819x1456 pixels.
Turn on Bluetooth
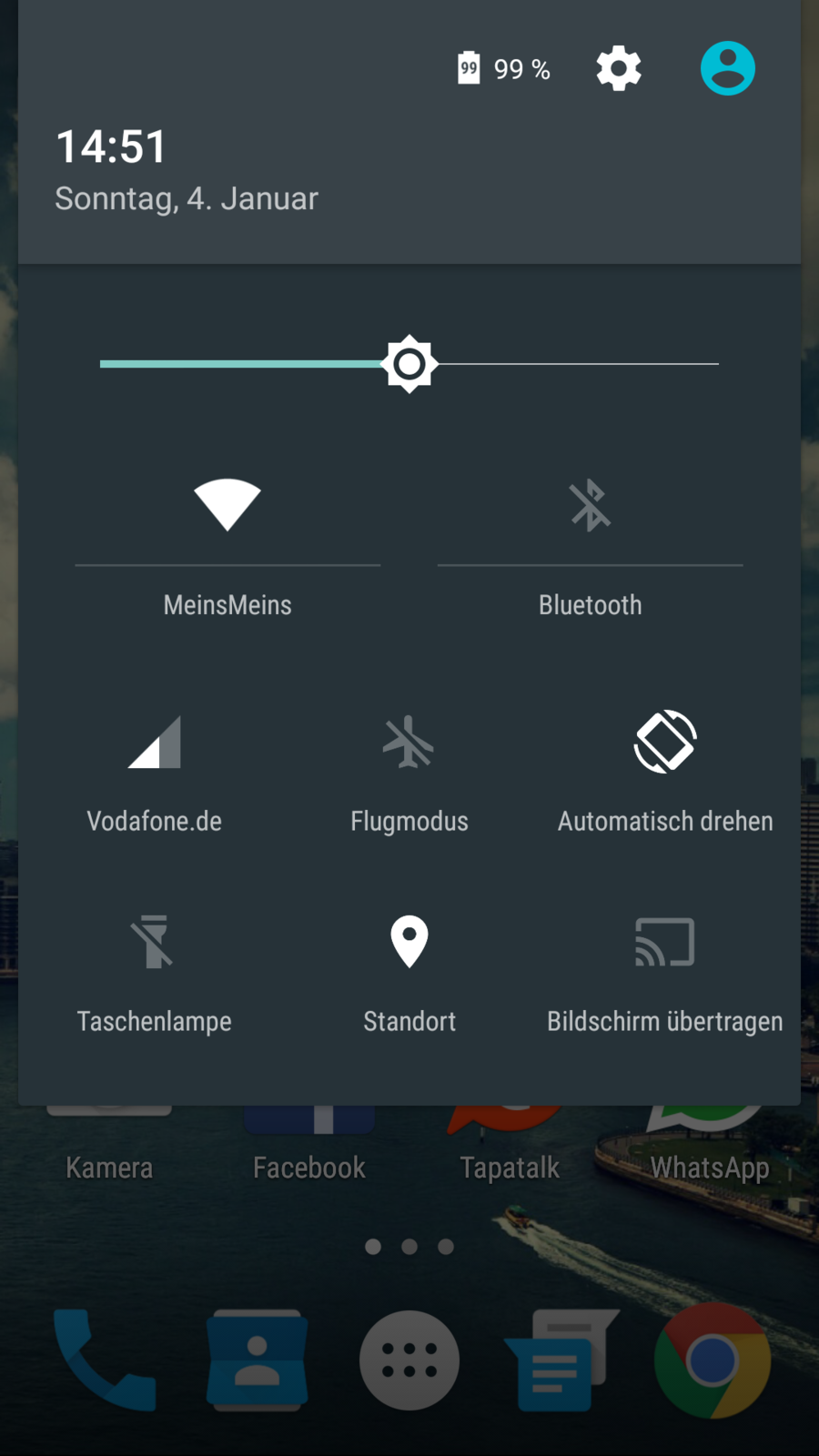coord(590,506)
